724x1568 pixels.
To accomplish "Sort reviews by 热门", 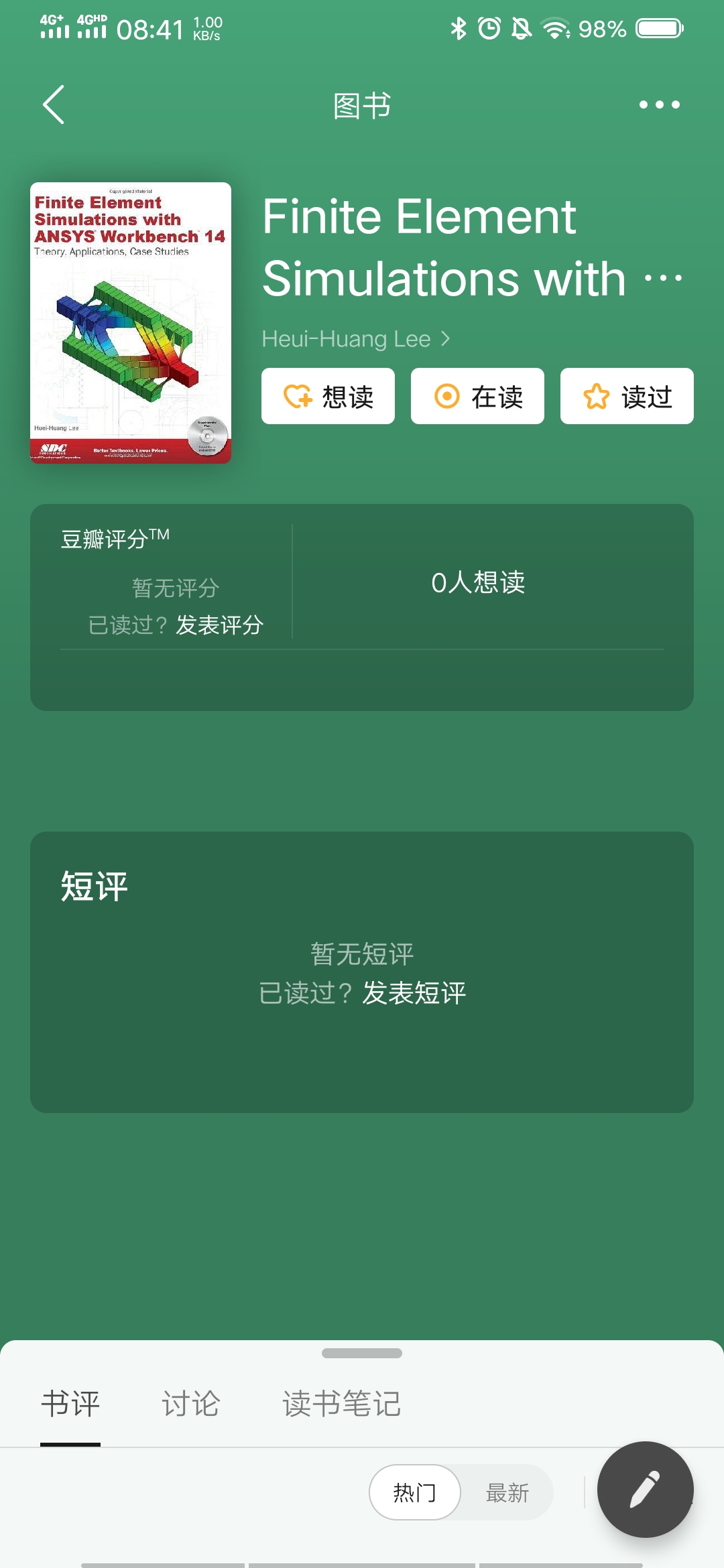I will (414, 1492).
